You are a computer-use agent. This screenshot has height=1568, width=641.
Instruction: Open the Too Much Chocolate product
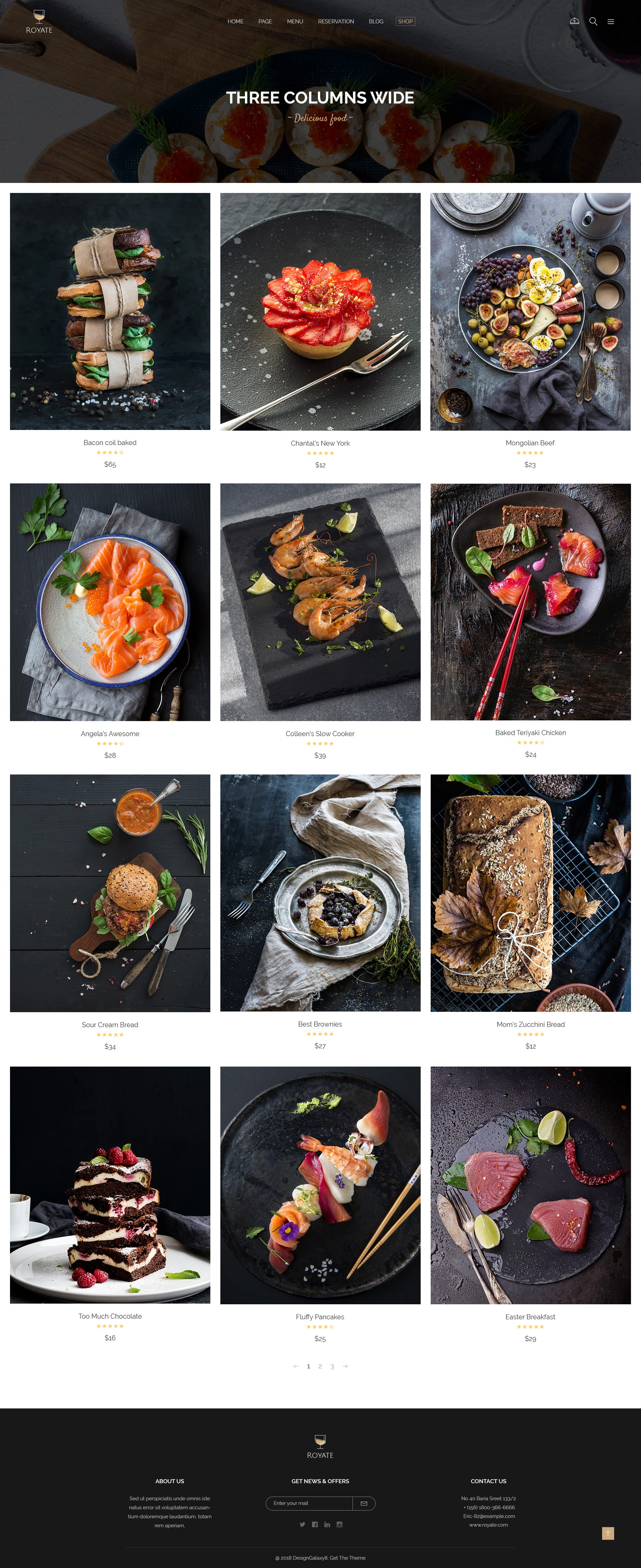coord(110,1316)
